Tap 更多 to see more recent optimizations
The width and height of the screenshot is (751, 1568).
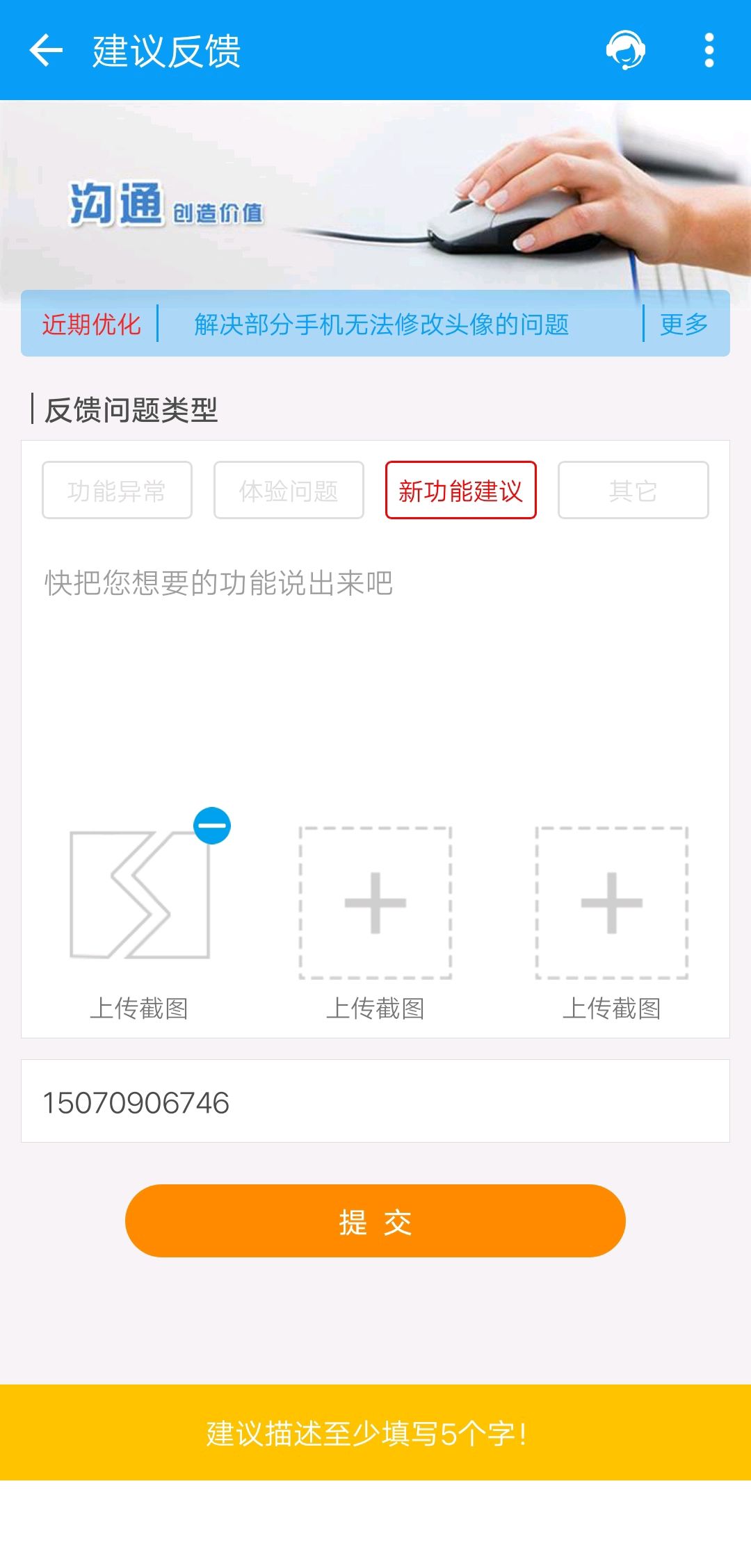684,324
